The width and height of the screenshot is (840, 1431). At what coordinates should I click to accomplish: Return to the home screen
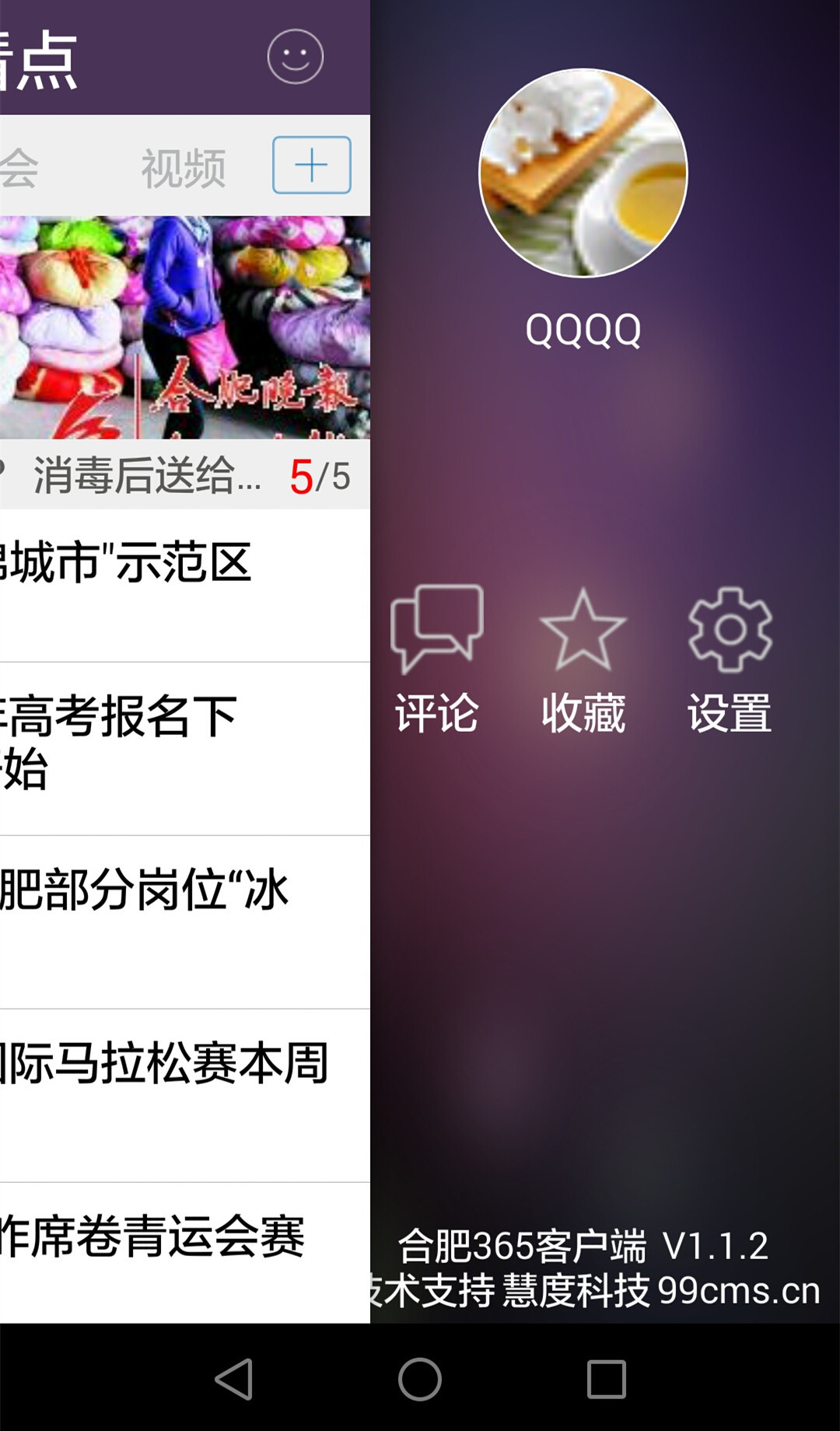point(420,1379)
